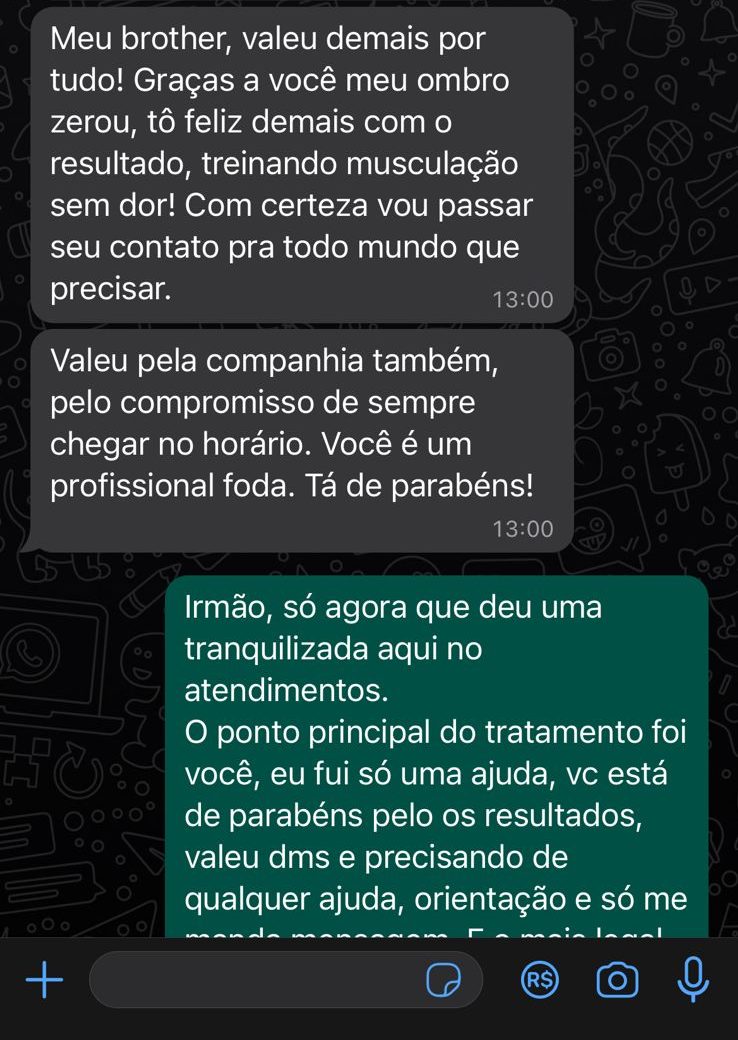
Task: Tap the message input field
Action: click(250, 980)
